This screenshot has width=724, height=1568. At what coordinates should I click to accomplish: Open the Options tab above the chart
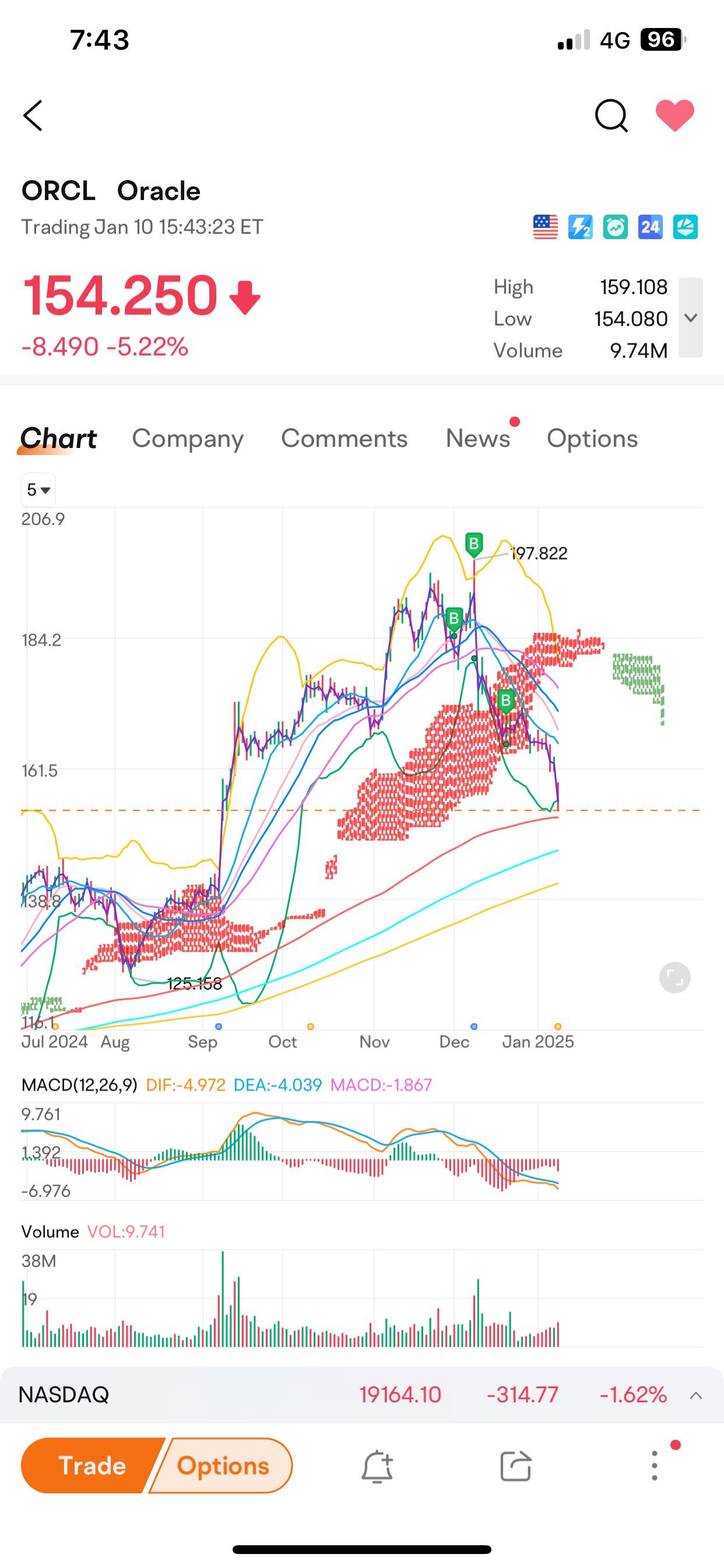[x=592, y=438]
